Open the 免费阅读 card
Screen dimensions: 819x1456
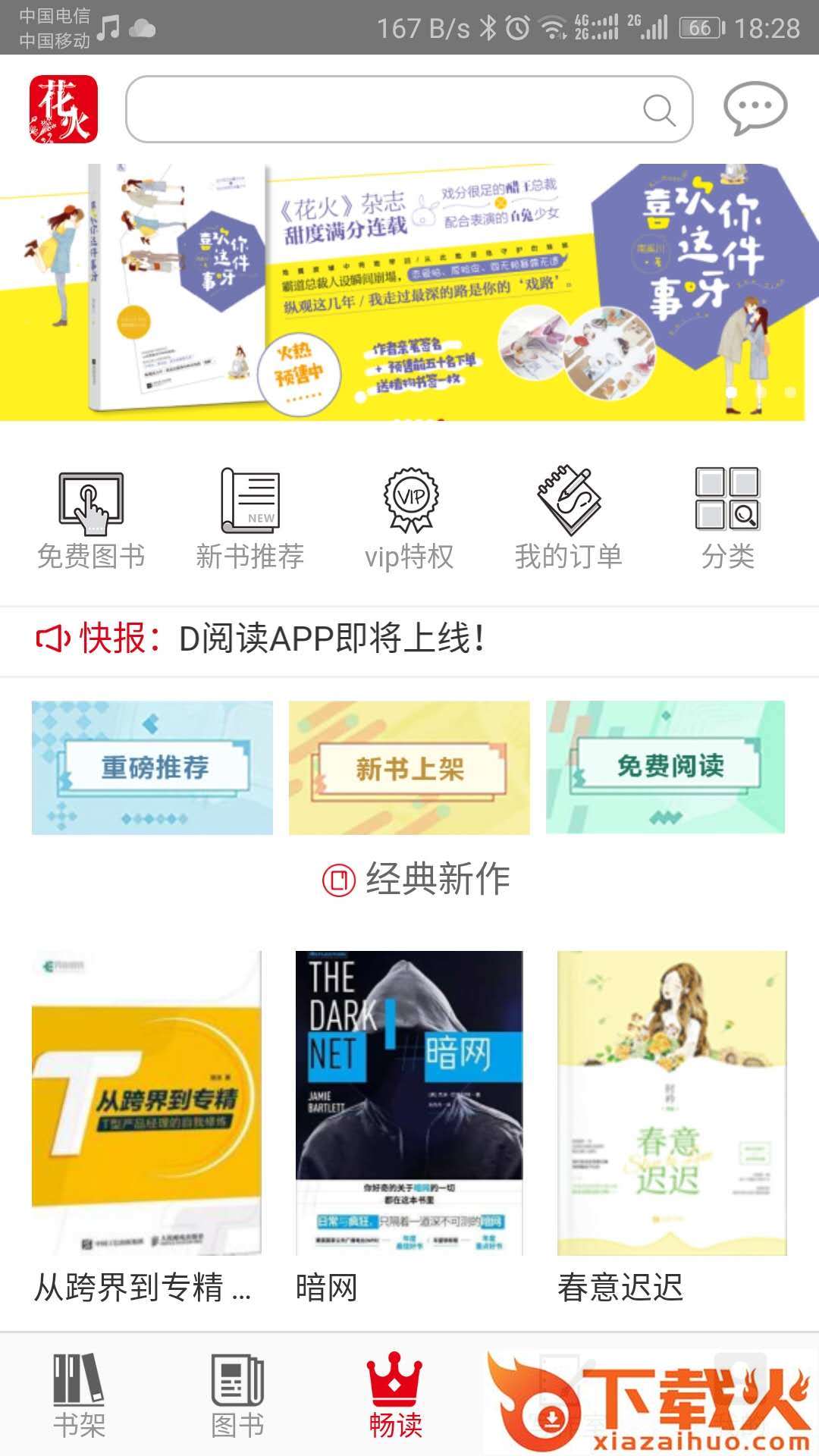point(666,767)
